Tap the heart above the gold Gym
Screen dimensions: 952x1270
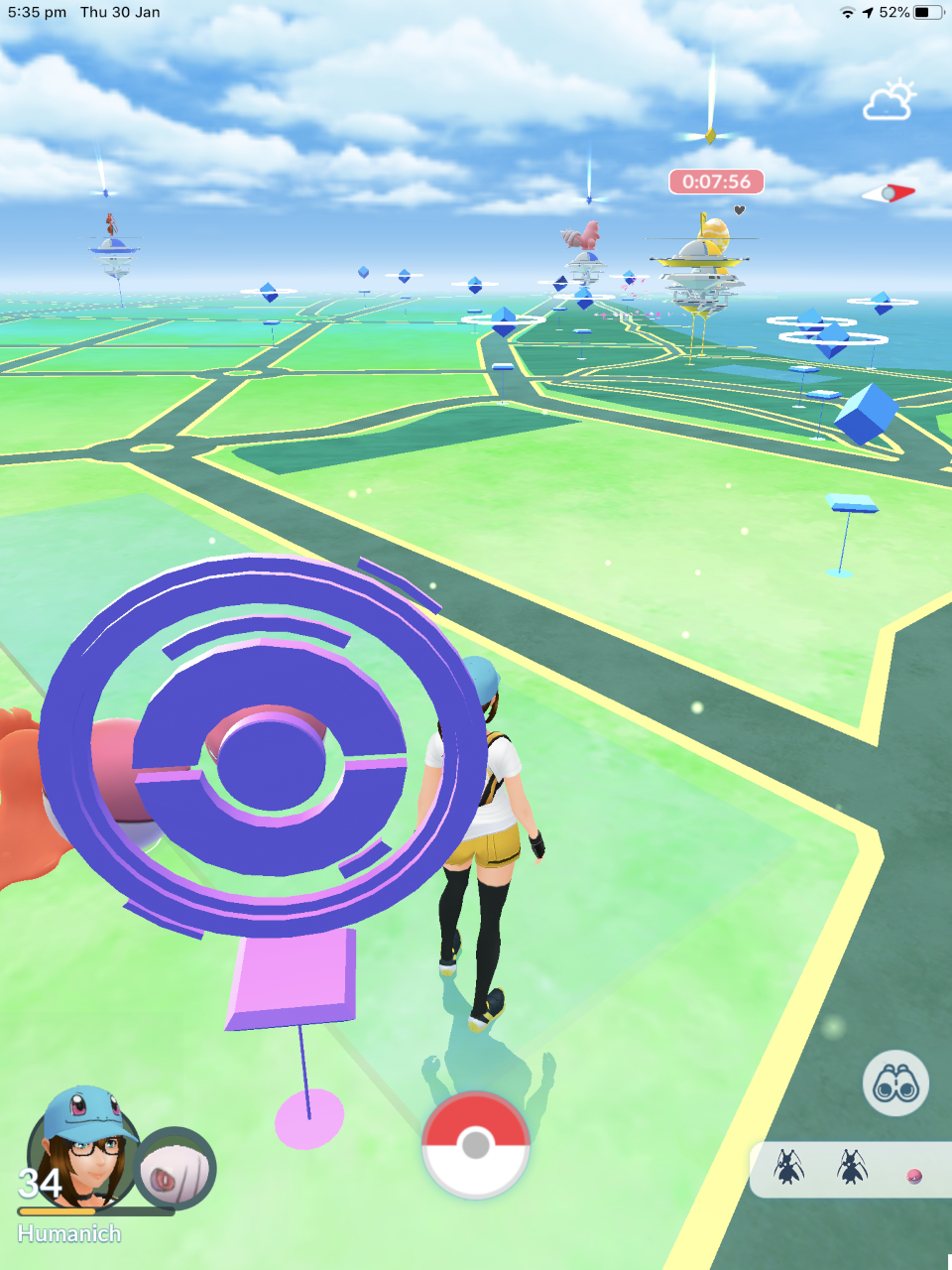coord(741,210)
